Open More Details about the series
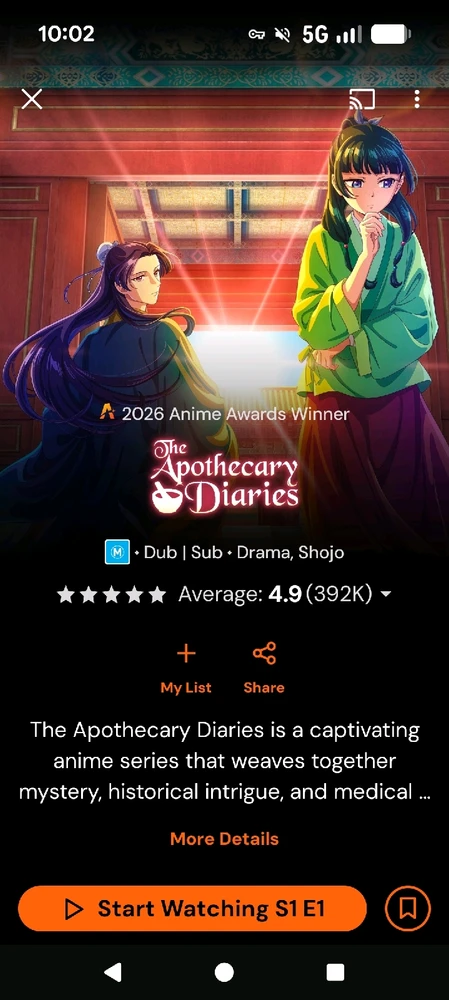Viewport: 449px width, 1000px height. coord(224,839)
